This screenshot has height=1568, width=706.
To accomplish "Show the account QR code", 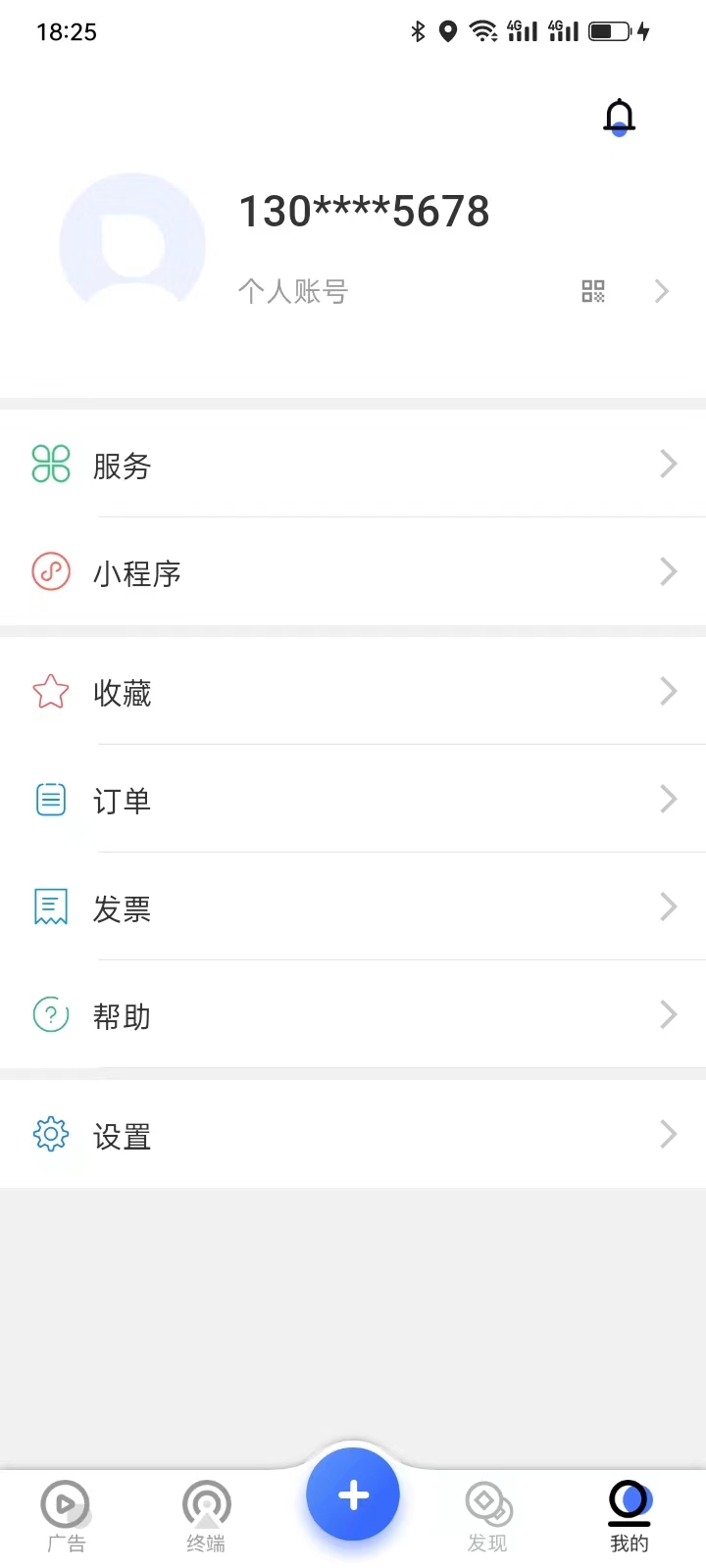I will pos(593,291).
